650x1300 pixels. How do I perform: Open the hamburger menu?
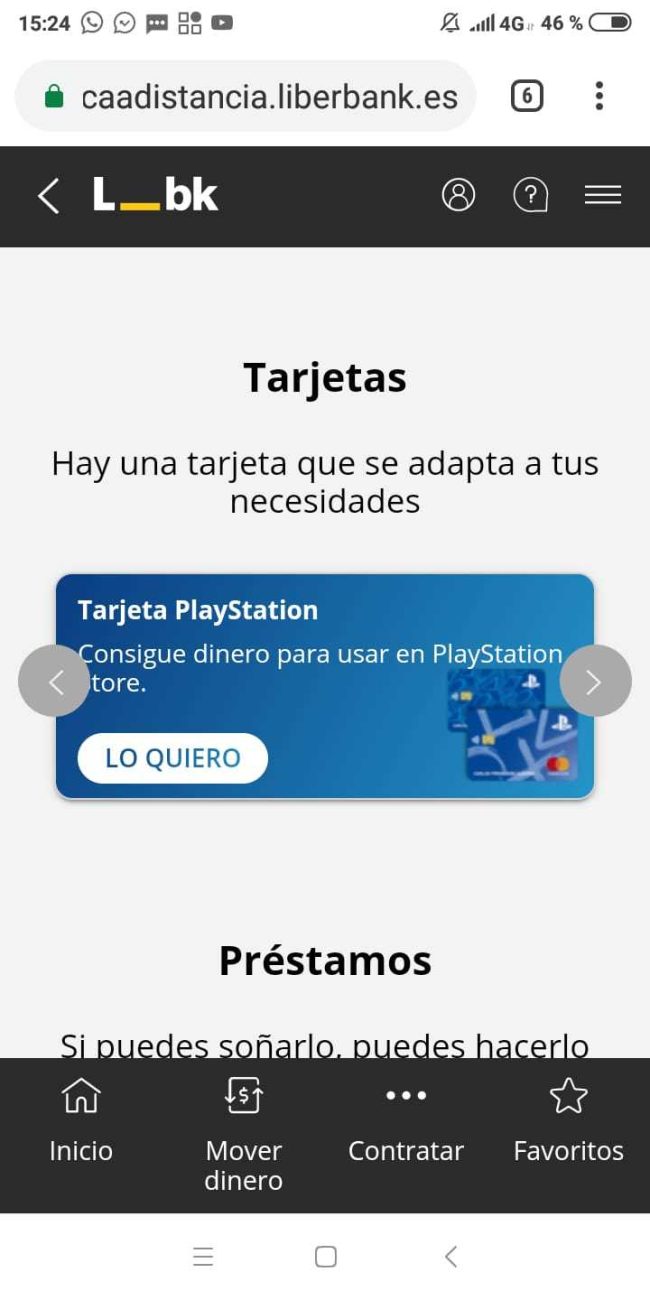click(x=603, y=195)
